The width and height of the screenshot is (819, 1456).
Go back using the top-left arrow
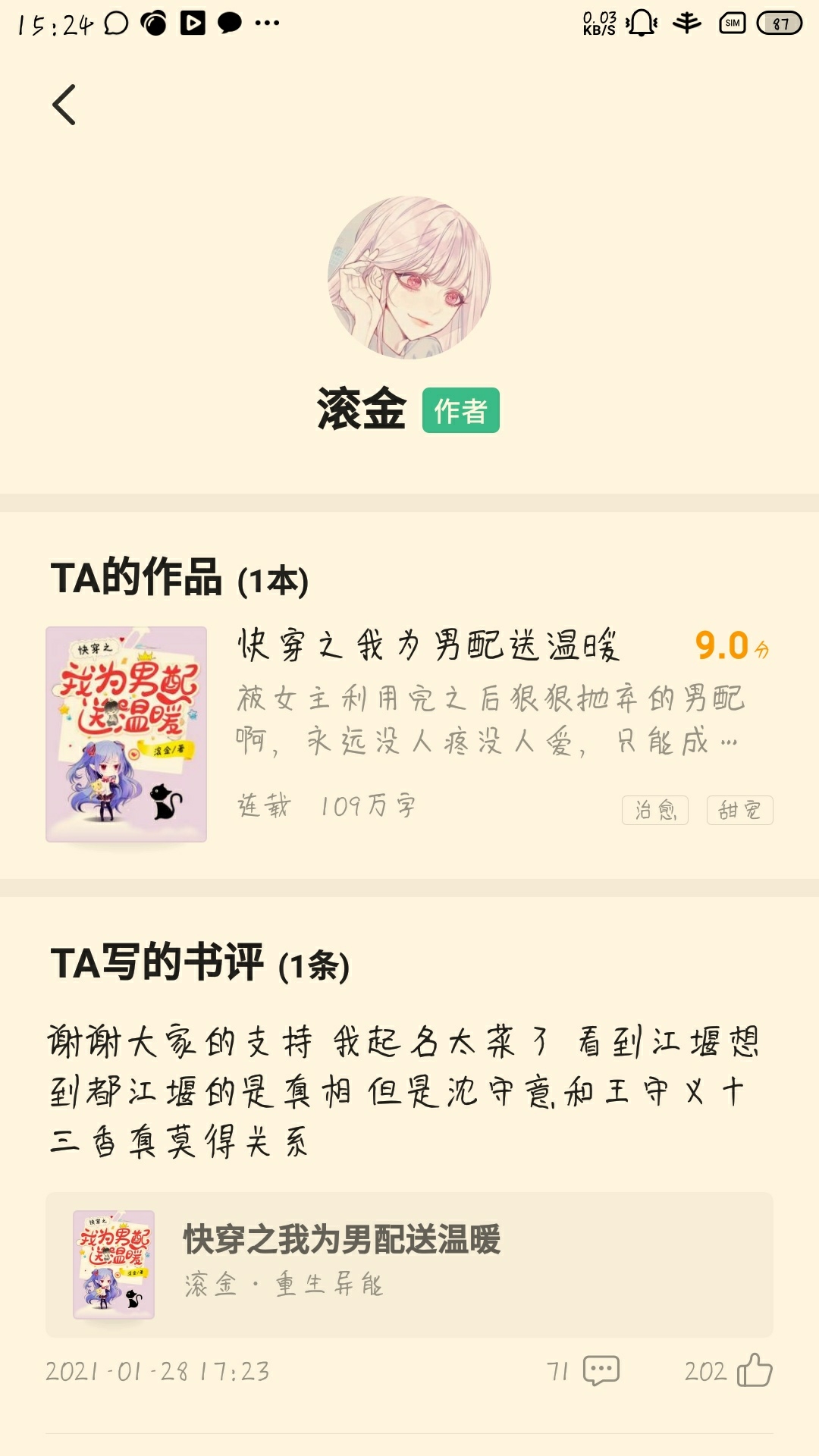click(64, 105)
